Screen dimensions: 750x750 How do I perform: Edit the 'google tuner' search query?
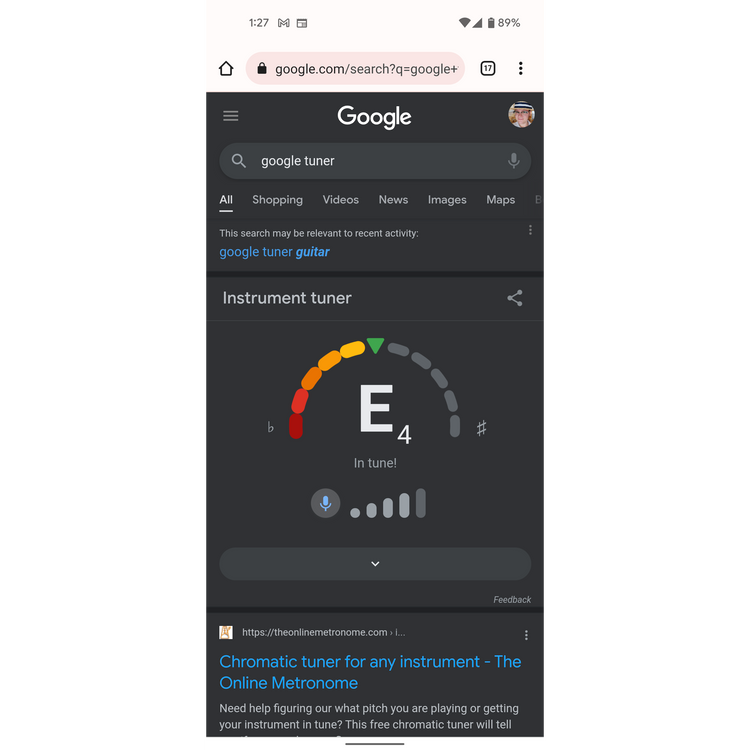click(370, 161)
